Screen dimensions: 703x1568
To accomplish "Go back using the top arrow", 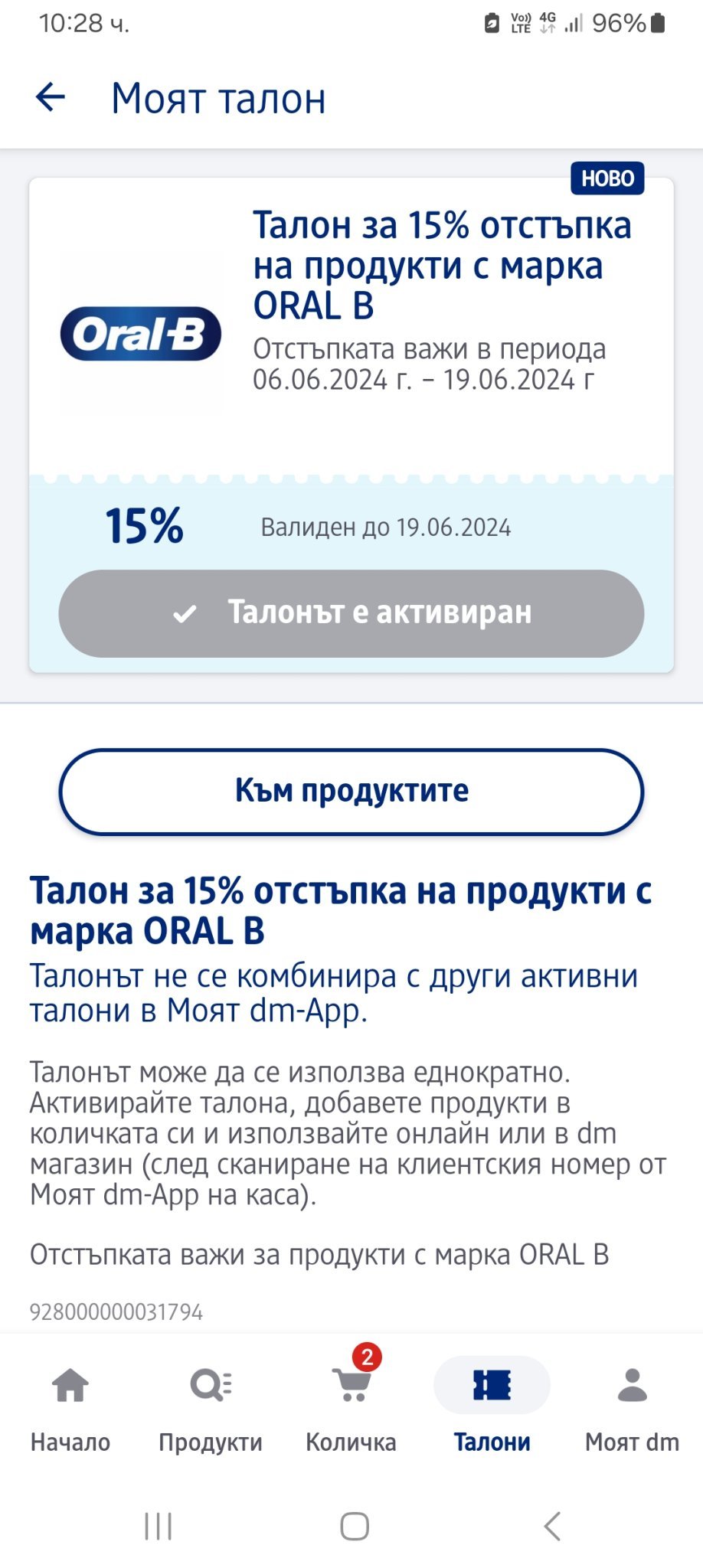I will tap(51, 97).
